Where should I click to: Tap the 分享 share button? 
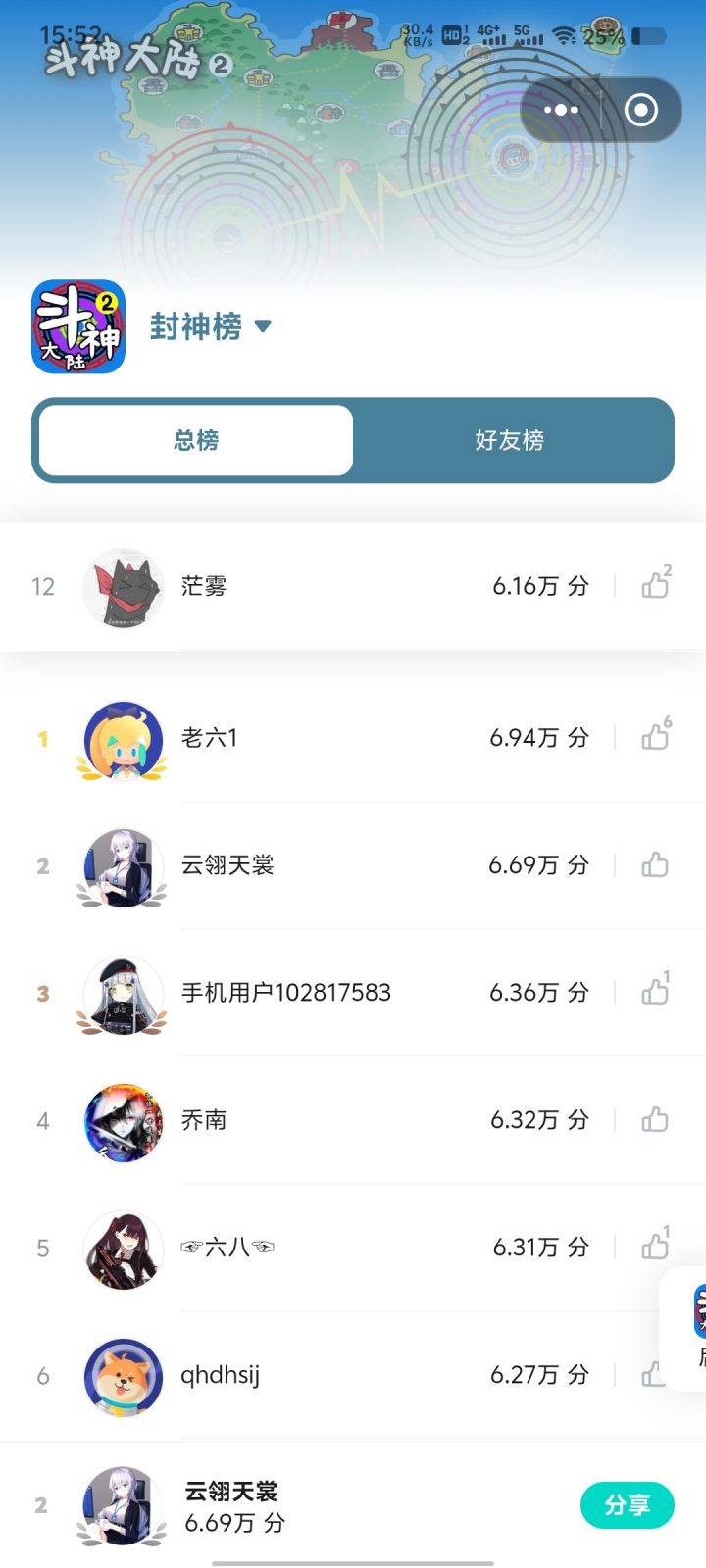[x=628, y=1506]
